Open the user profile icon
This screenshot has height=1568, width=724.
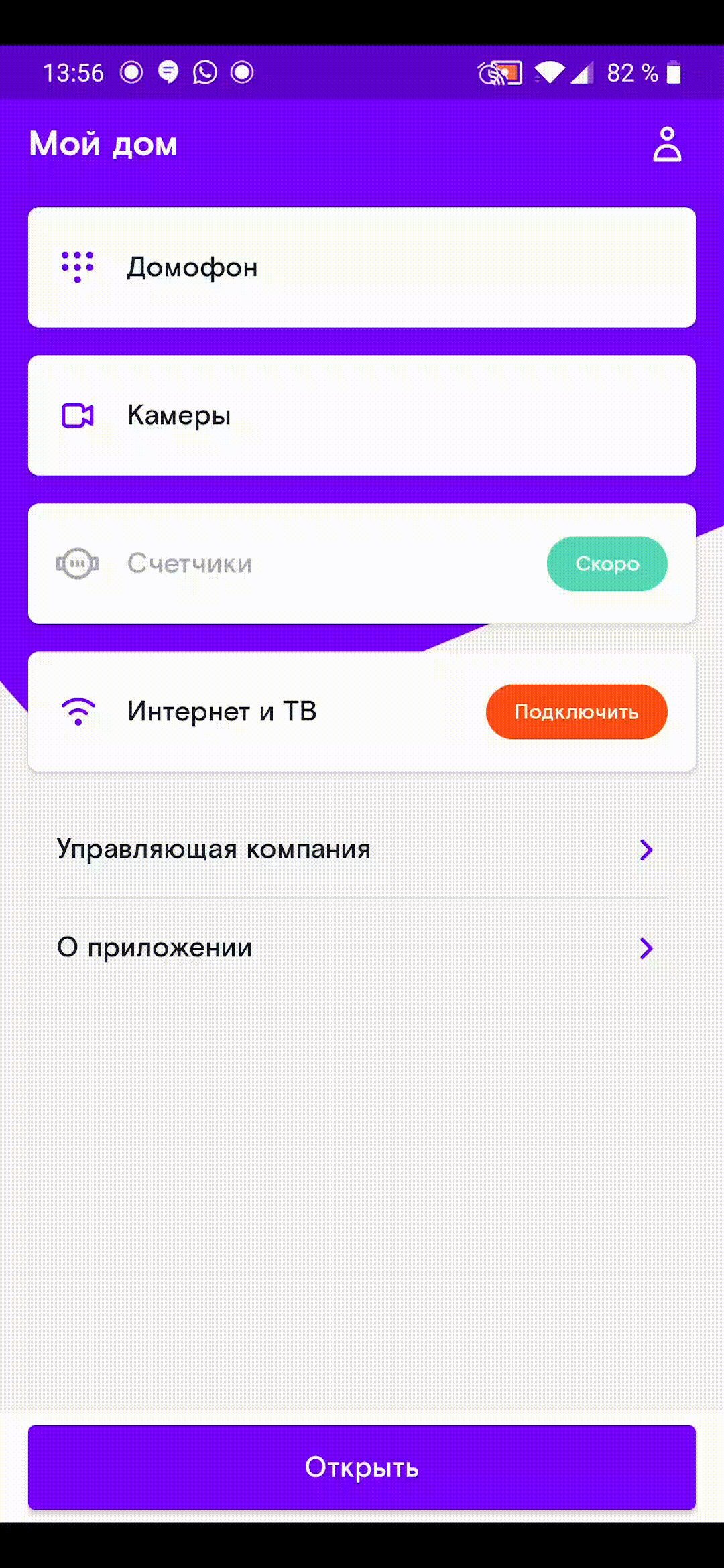[x=666, y=144]
